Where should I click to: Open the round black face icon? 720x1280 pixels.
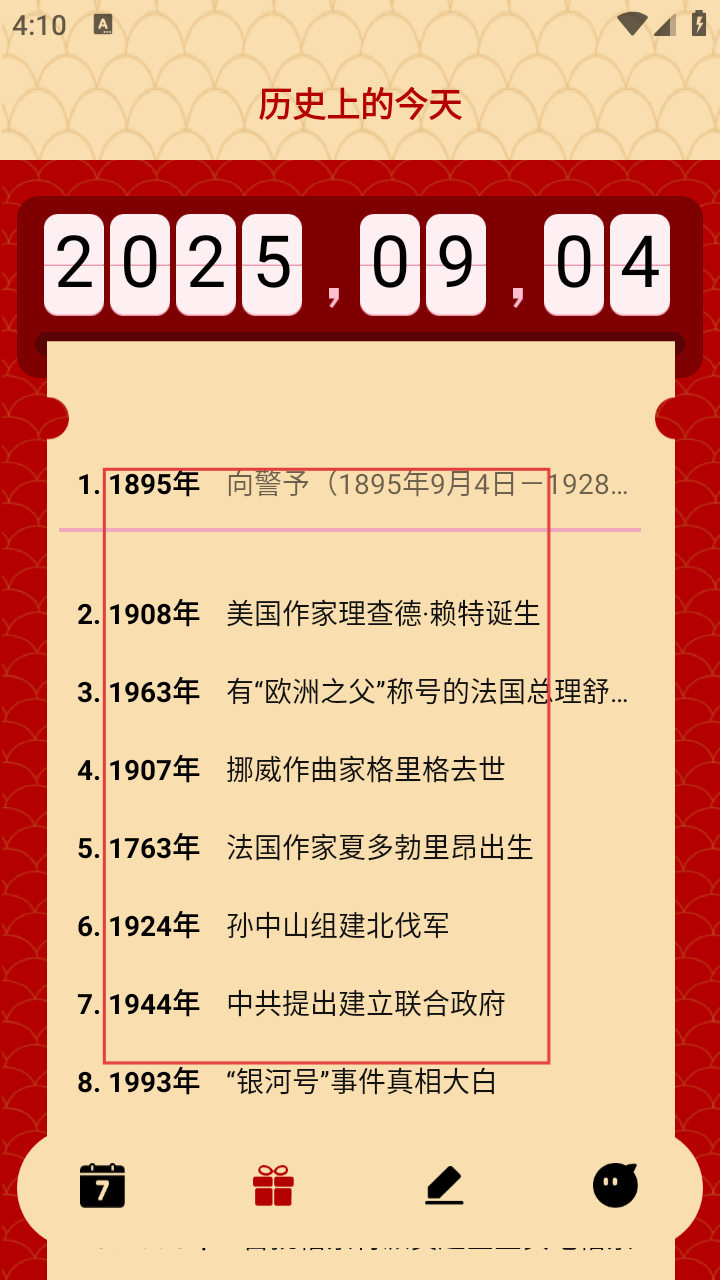coord(615,1186)
